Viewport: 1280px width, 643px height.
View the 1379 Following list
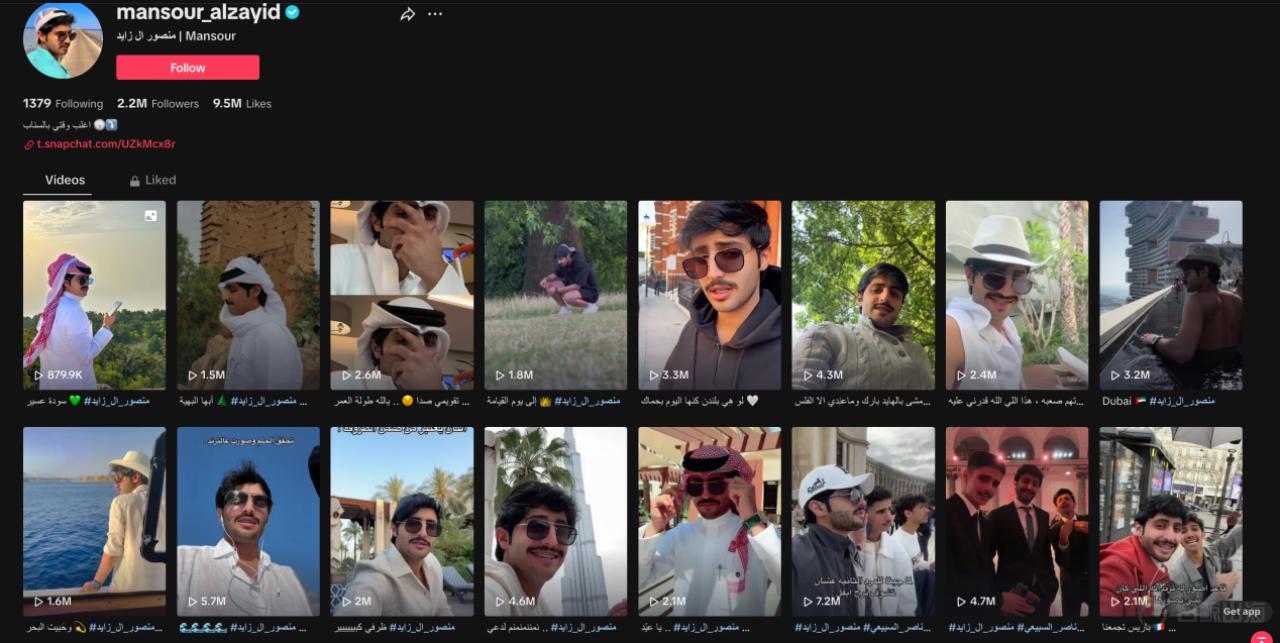[63, 103]
